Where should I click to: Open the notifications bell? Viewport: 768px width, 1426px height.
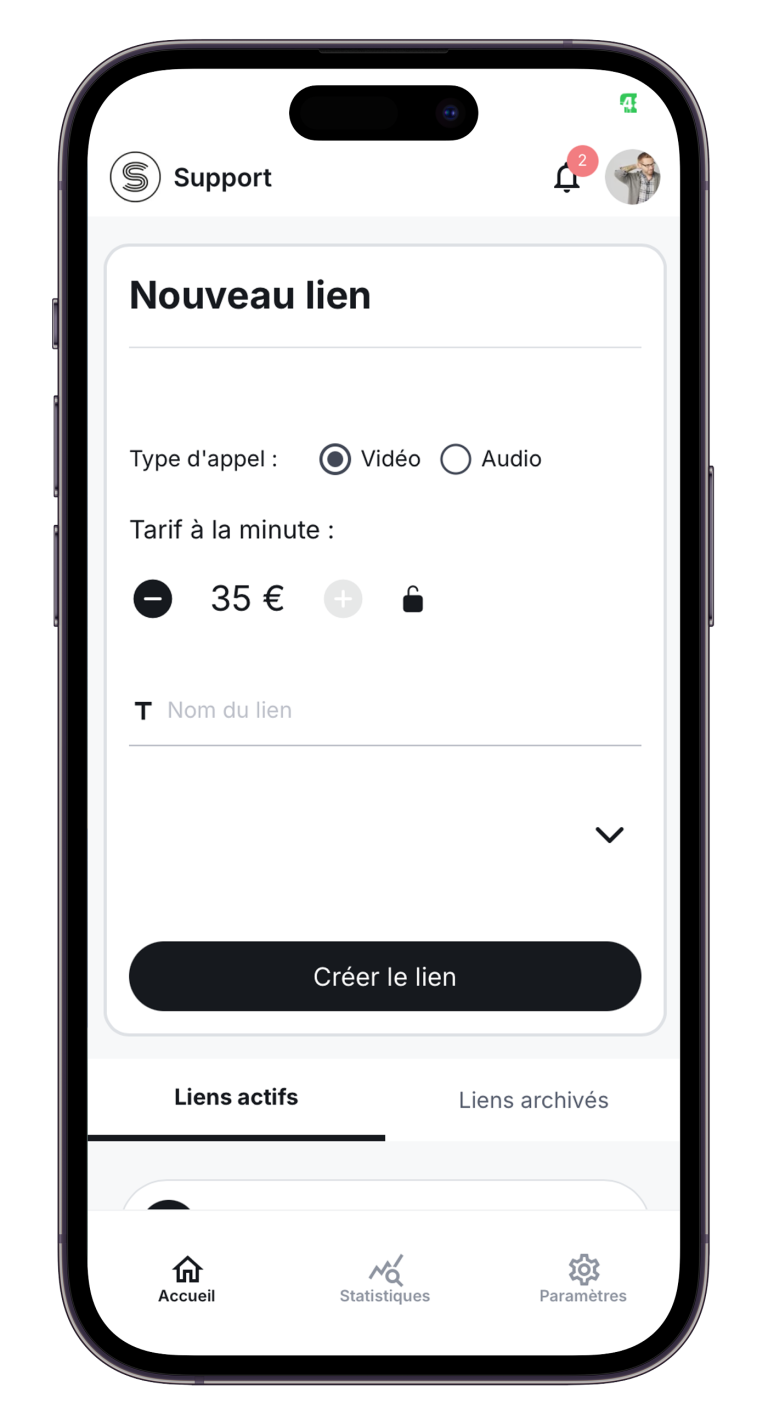[x=567, y=178]
